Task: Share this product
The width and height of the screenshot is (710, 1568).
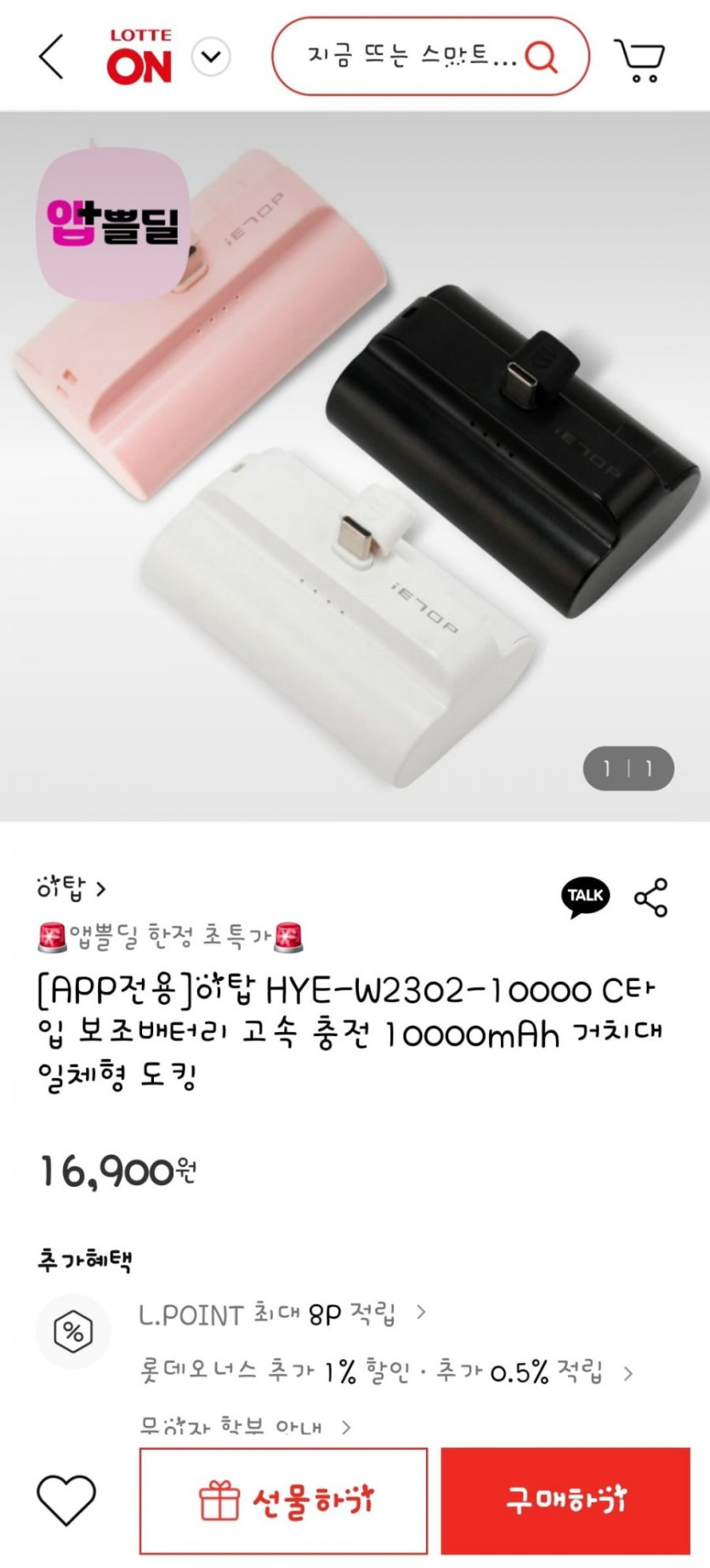Action: (x=651, y=897)
